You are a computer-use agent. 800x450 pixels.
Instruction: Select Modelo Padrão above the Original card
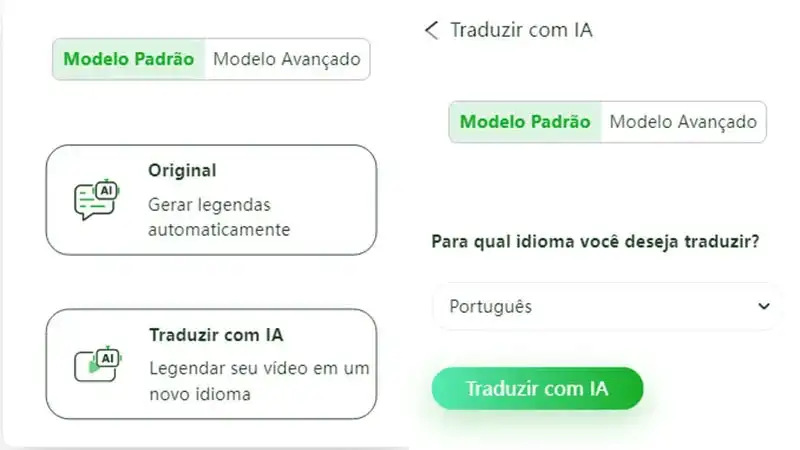tap(129, 59)
